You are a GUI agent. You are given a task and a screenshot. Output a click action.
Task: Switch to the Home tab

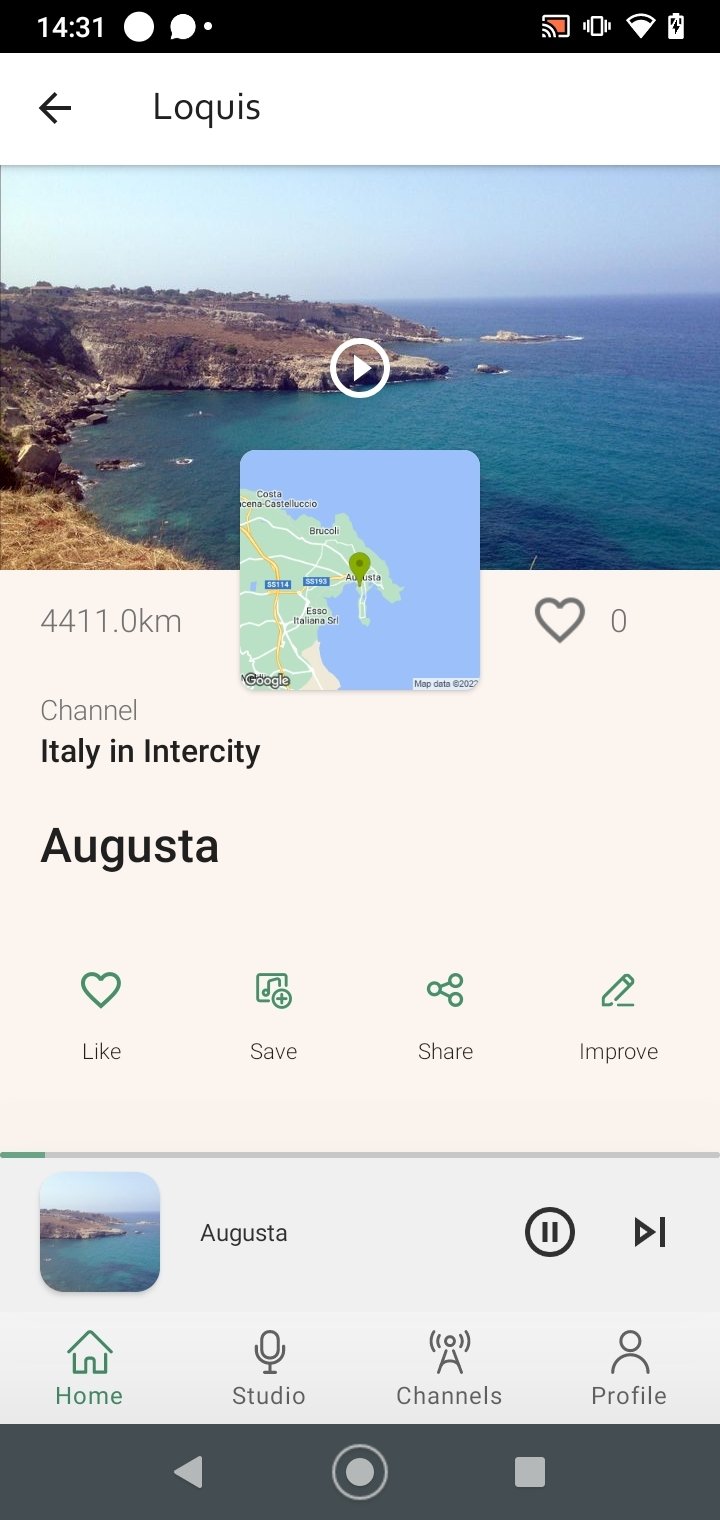[x=89, y=1368]
